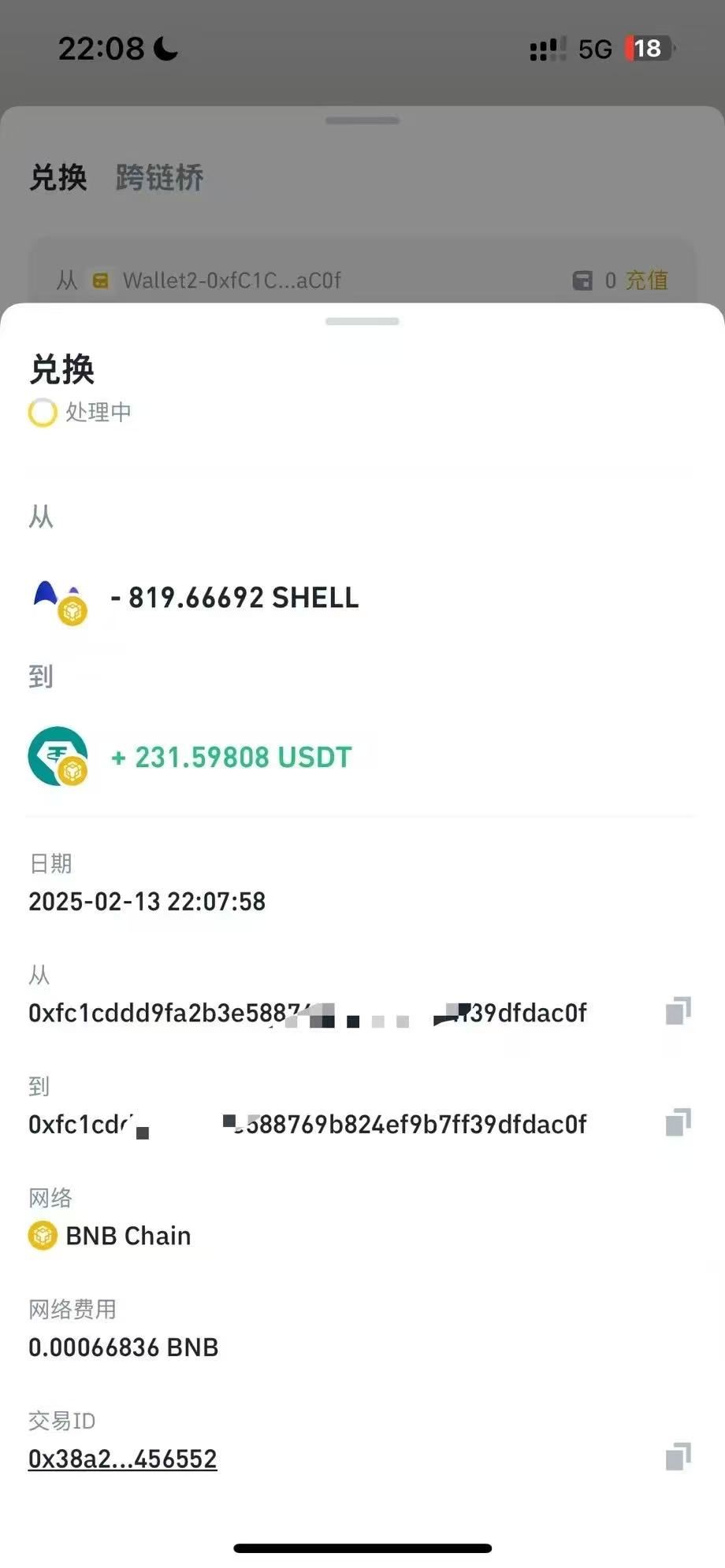Copy the 到 recipient wallet address
This screenshot has width=725, height=1568.
[x=678, y=1122]
